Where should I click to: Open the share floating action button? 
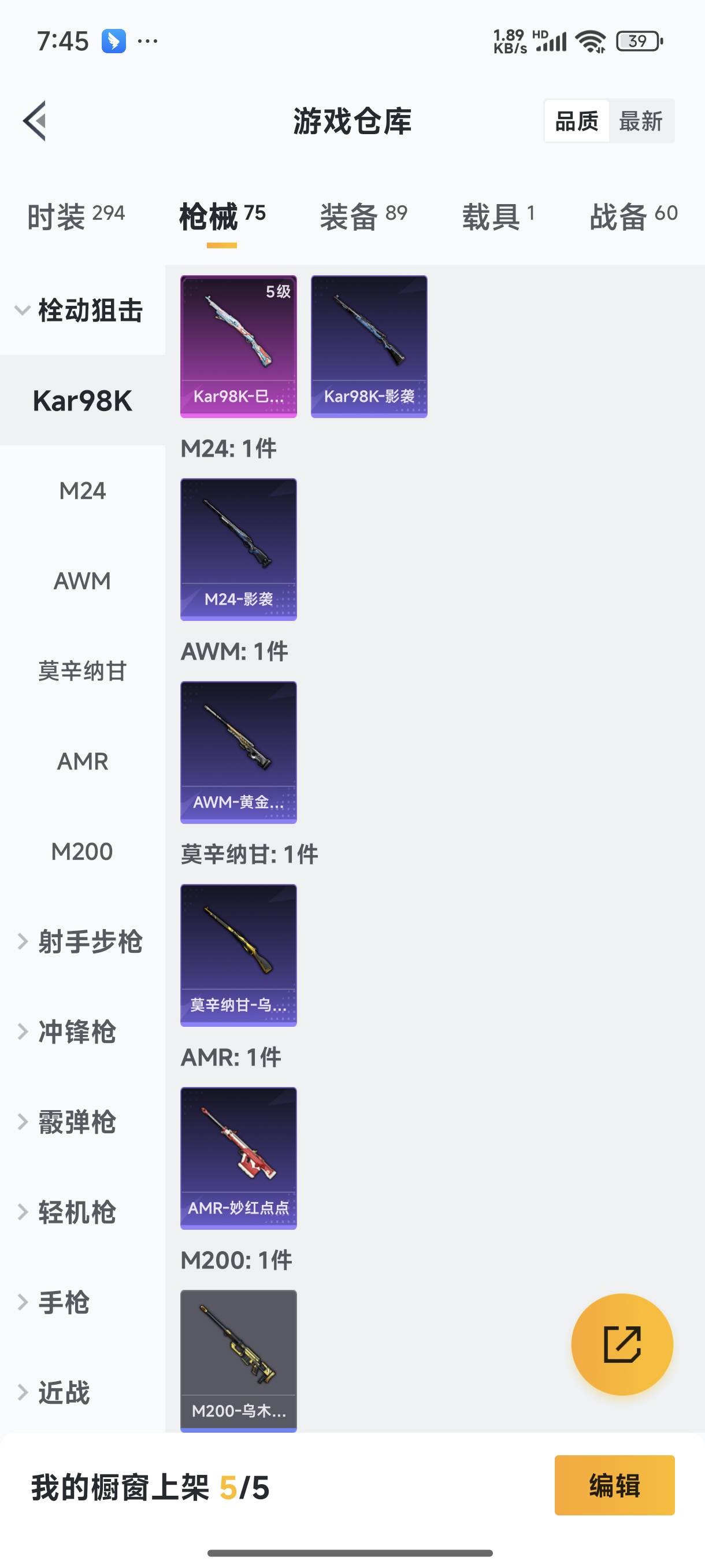tap(622, 1345)
